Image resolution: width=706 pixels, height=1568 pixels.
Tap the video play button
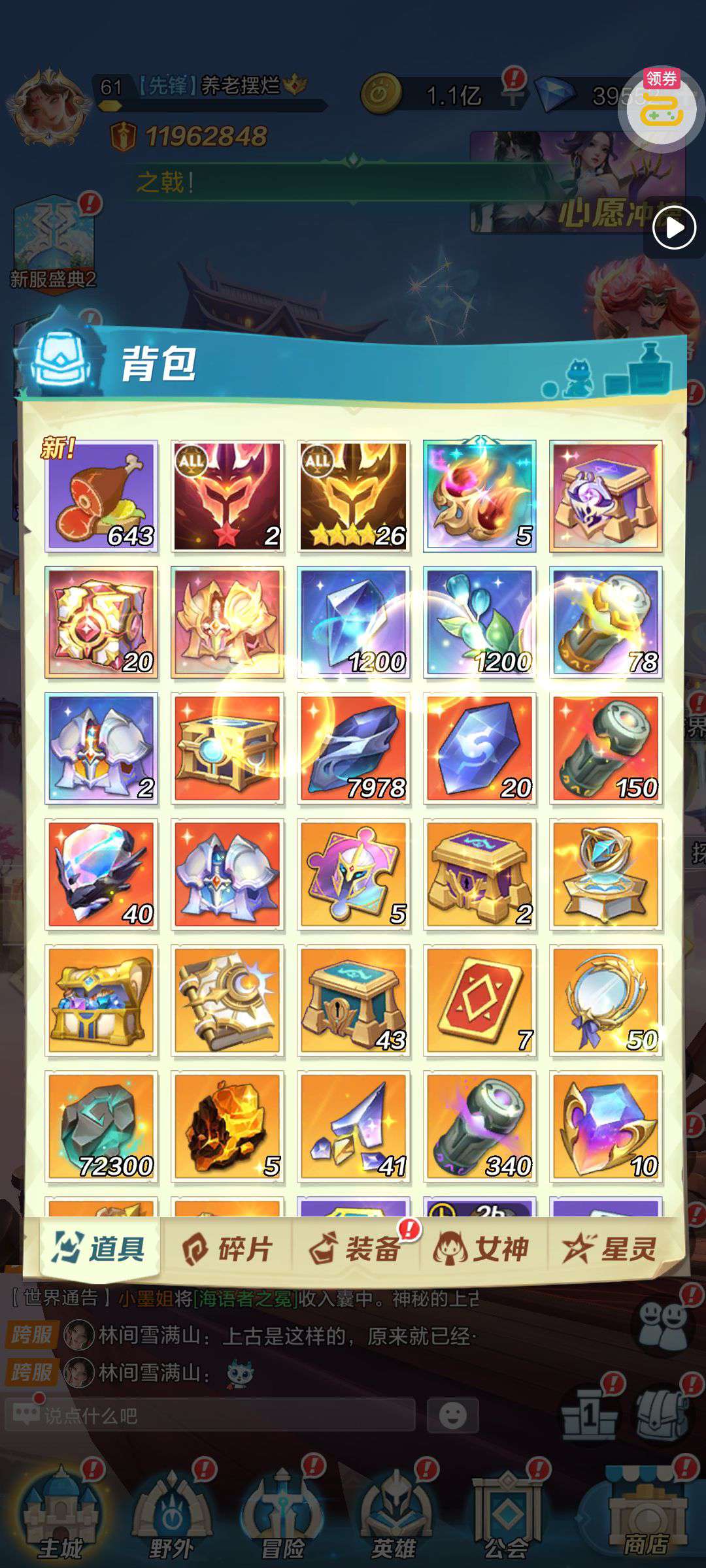coord(674,229)
